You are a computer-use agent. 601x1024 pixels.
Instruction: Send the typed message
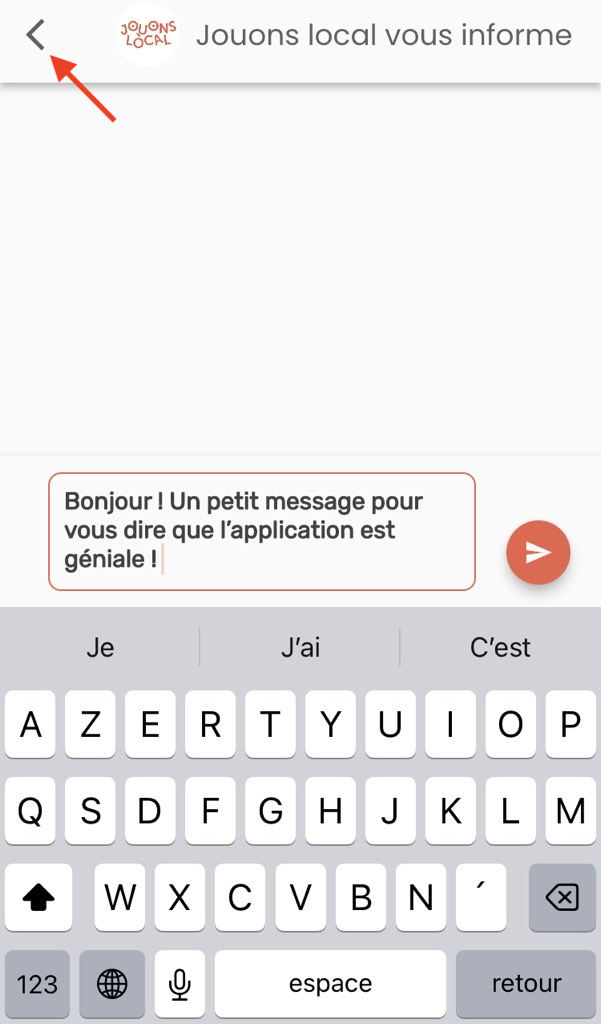538,551
